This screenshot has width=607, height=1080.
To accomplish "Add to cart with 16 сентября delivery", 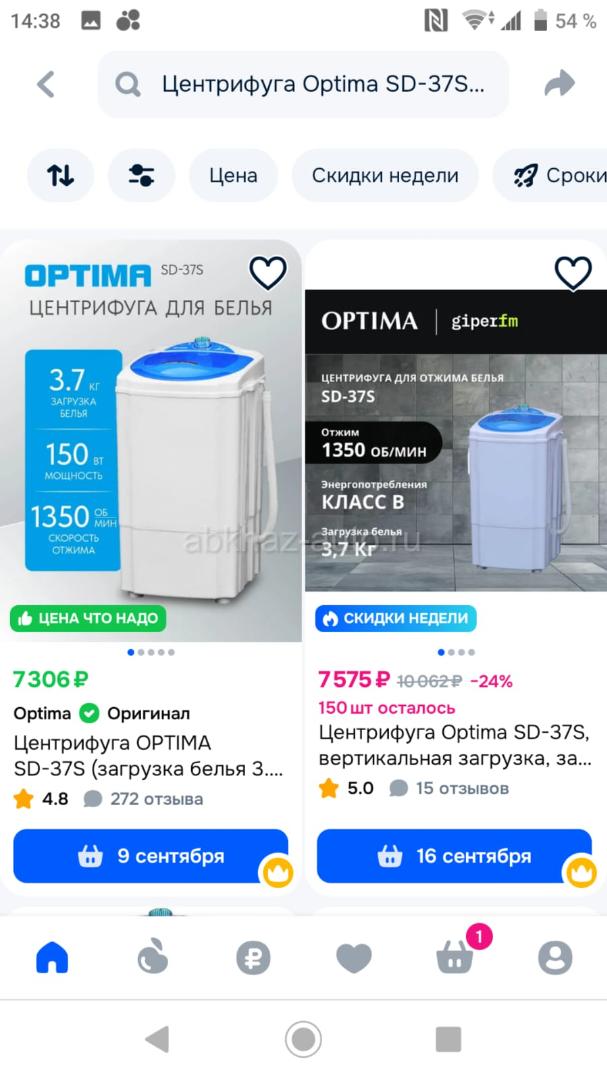I will (454, 856).
